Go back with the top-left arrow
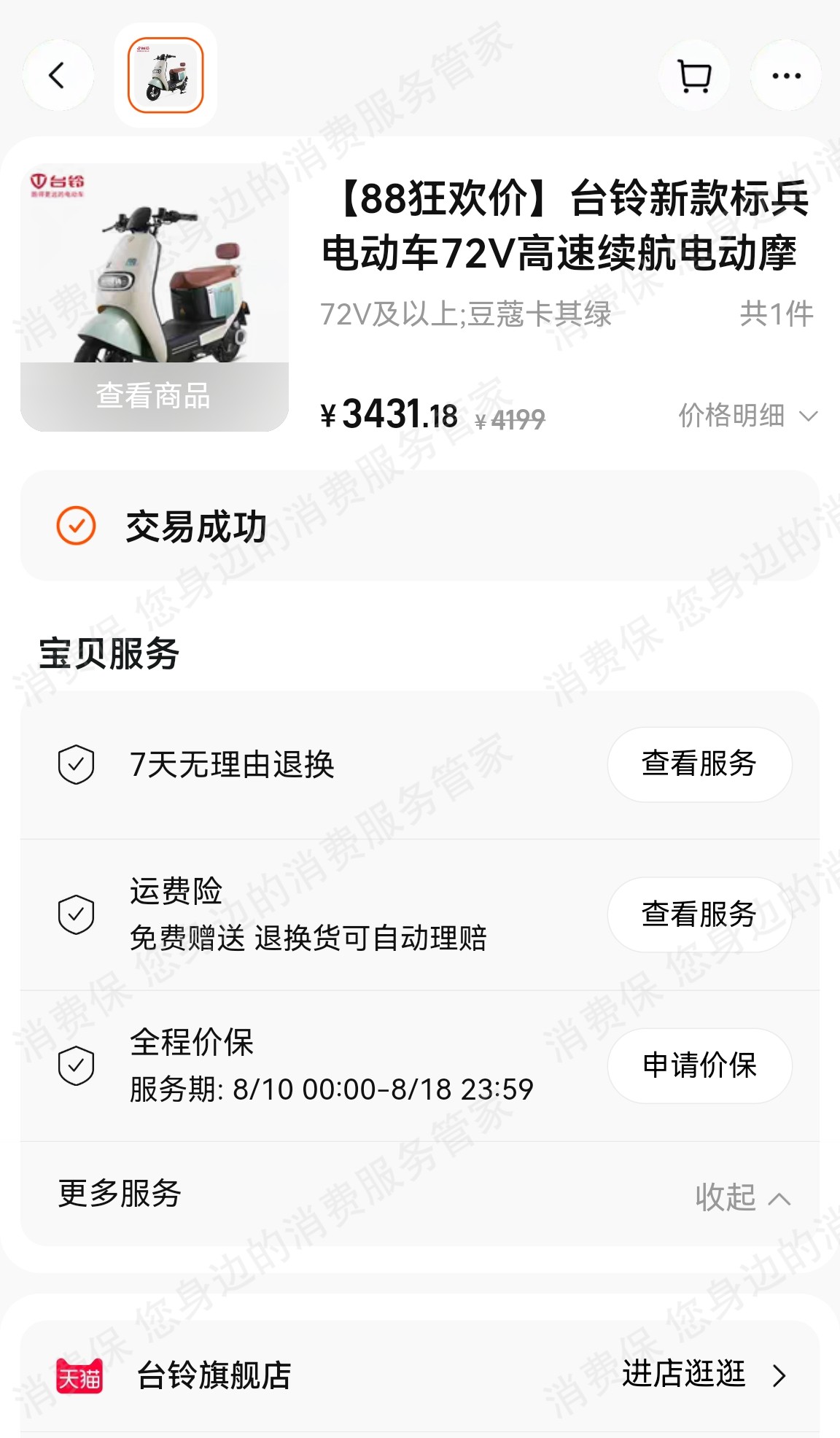 coord(57,75)
